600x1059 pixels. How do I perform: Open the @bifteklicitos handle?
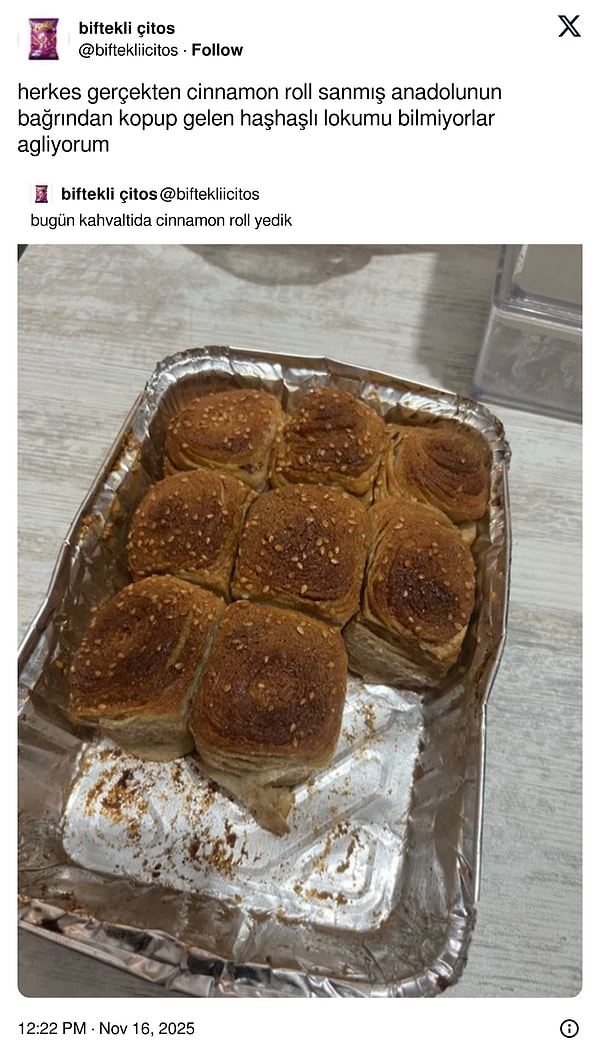[x=128, y=50]
